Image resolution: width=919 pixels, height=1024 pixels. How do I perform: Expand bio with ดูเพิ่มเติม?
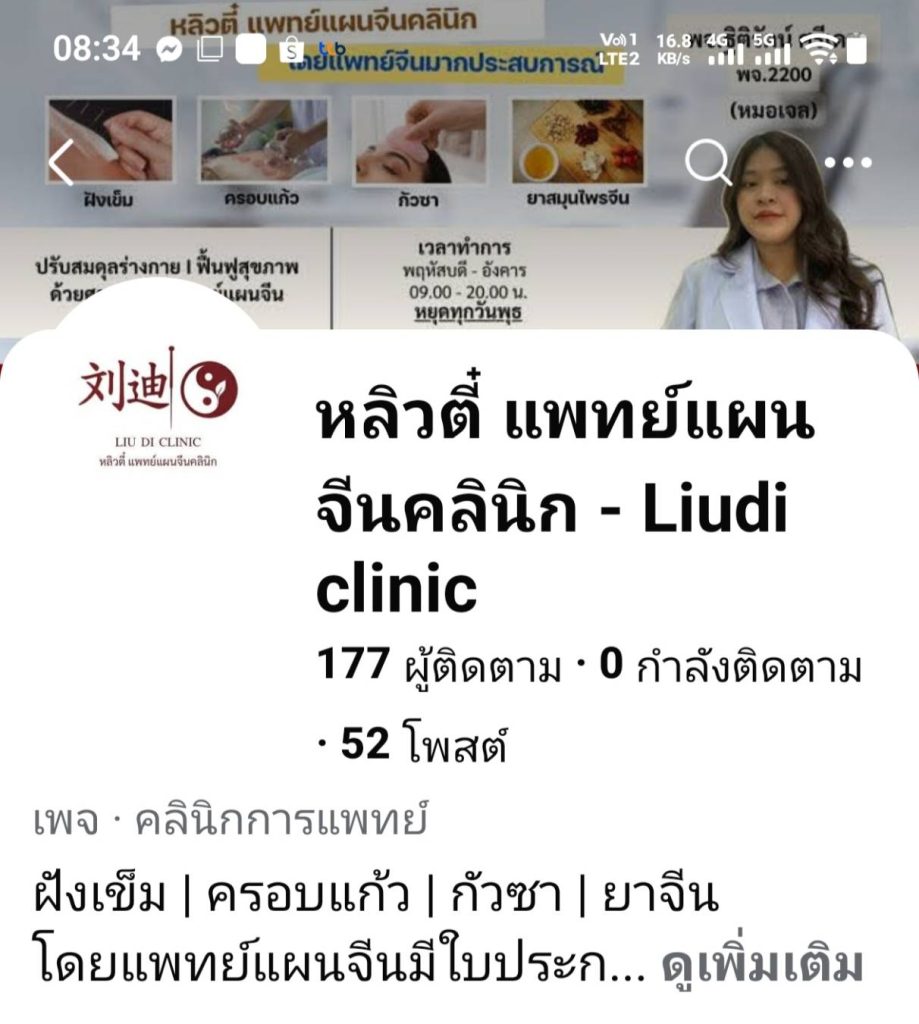pyautogui.click(x=761, y=965)
